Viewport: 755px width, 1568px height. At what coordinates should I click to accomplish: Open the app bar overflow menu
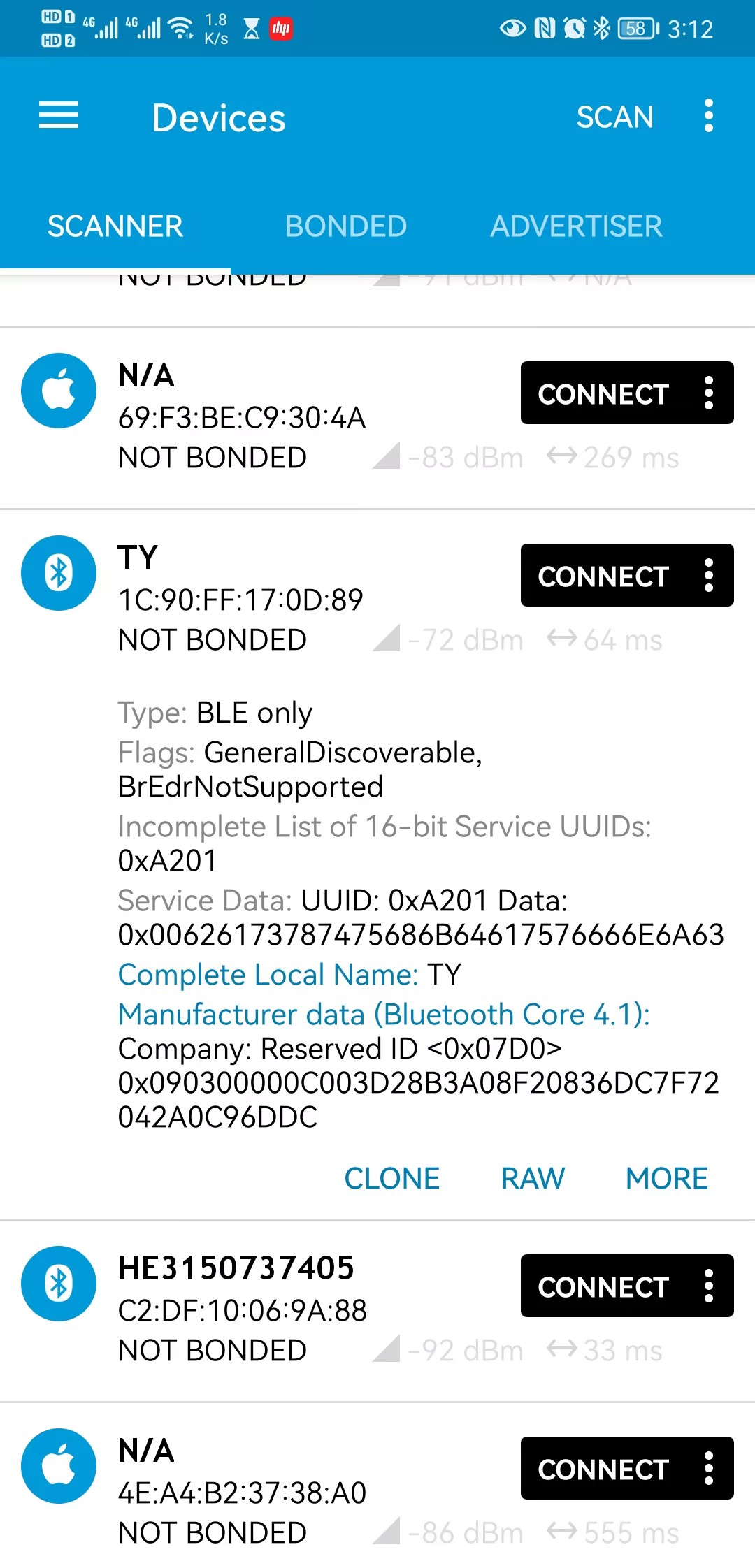708,115
